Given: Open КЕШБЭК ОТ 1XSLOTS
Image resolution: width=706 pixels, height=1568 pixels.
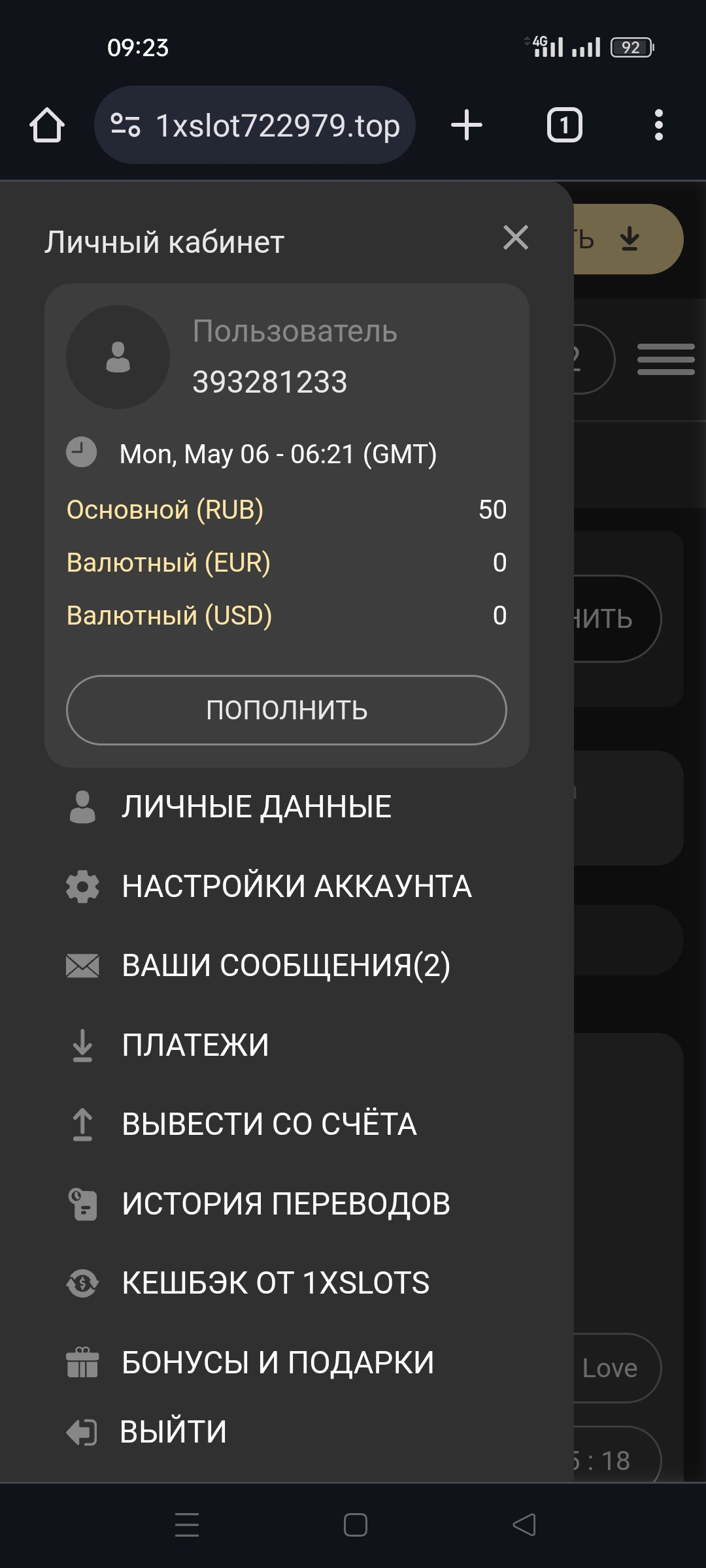Looking at the screenshot, I should (275, 1282).
